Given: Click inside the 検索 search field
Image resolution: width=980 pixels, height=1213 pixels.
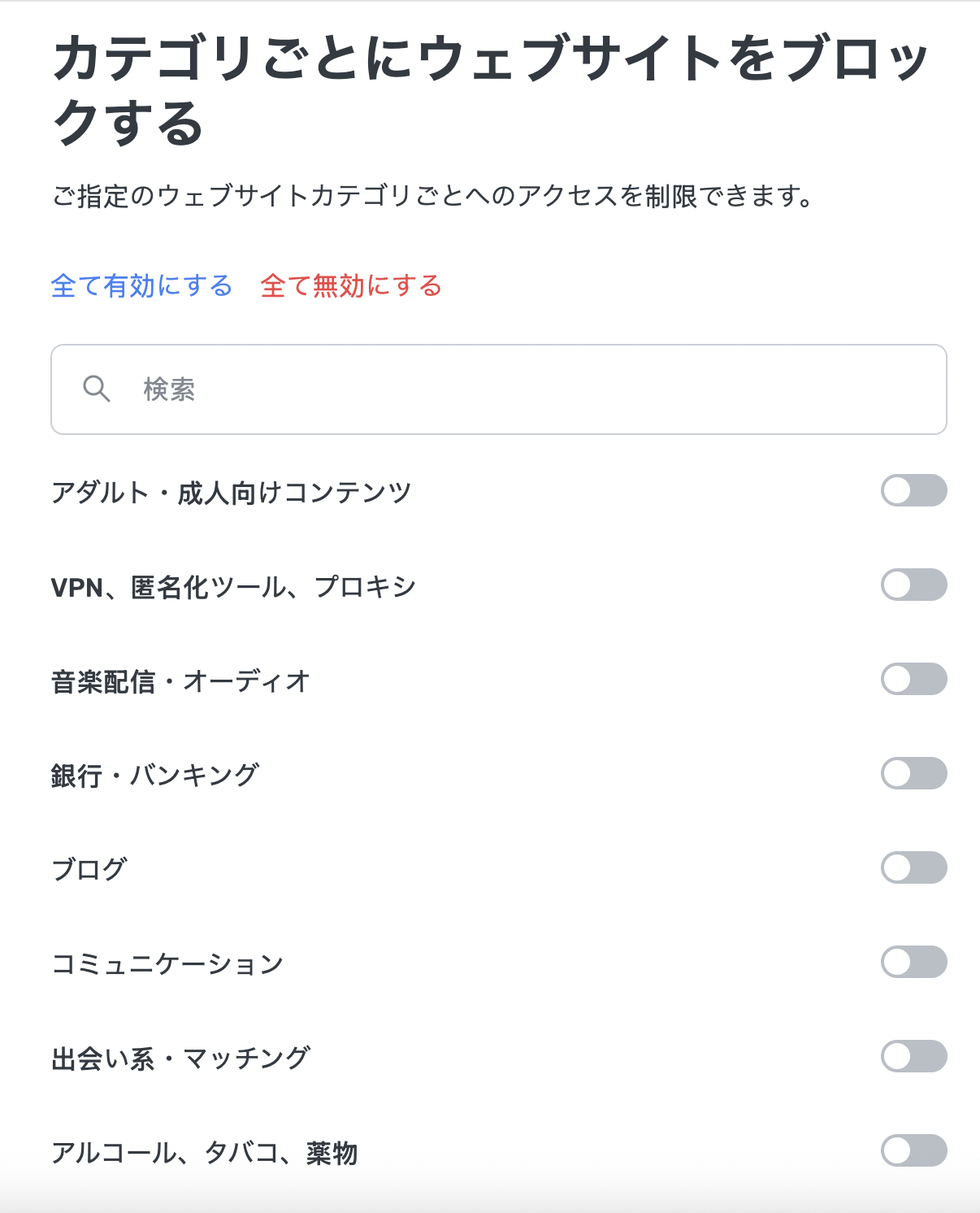Looking at the screenshot, I should coord(406,389).
